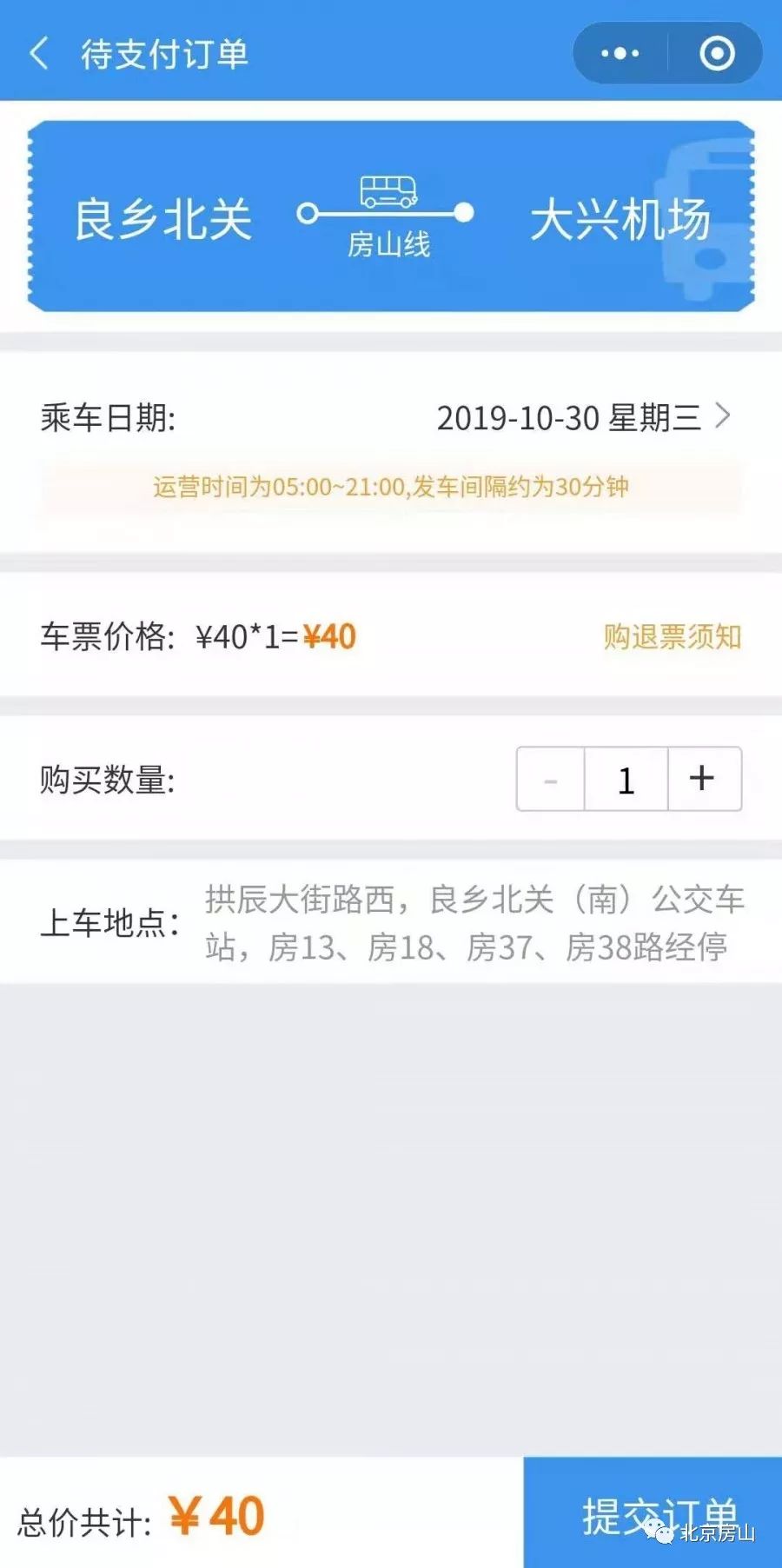
Task: Increase ticket quantity with plus button
Action: pyautogui.click(x=700, y=780)
